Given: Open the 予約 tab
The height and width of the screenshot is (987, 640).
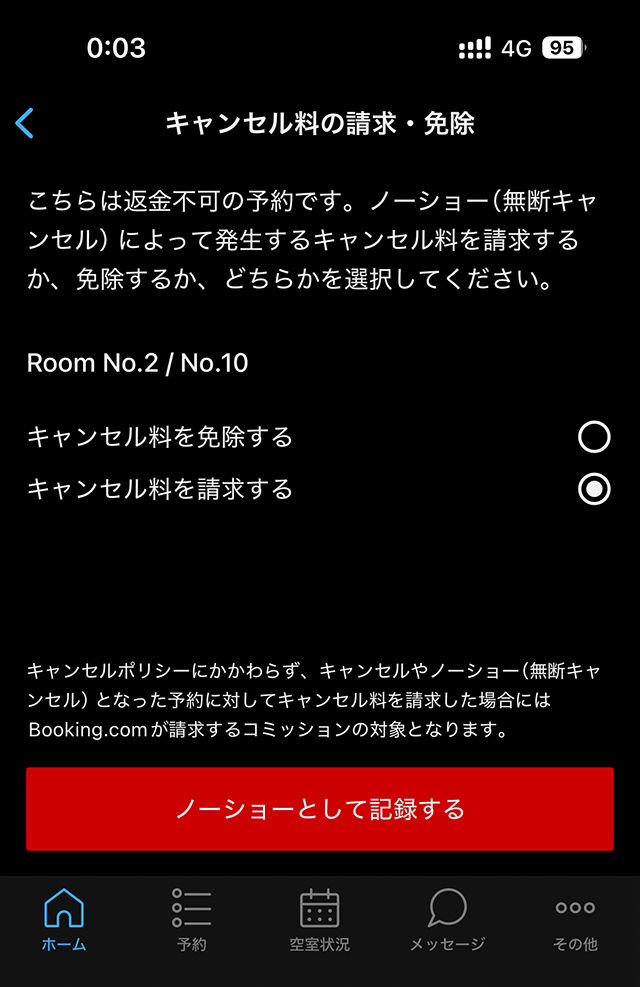Looking at the screenshot, I should [x=191, y=920].
